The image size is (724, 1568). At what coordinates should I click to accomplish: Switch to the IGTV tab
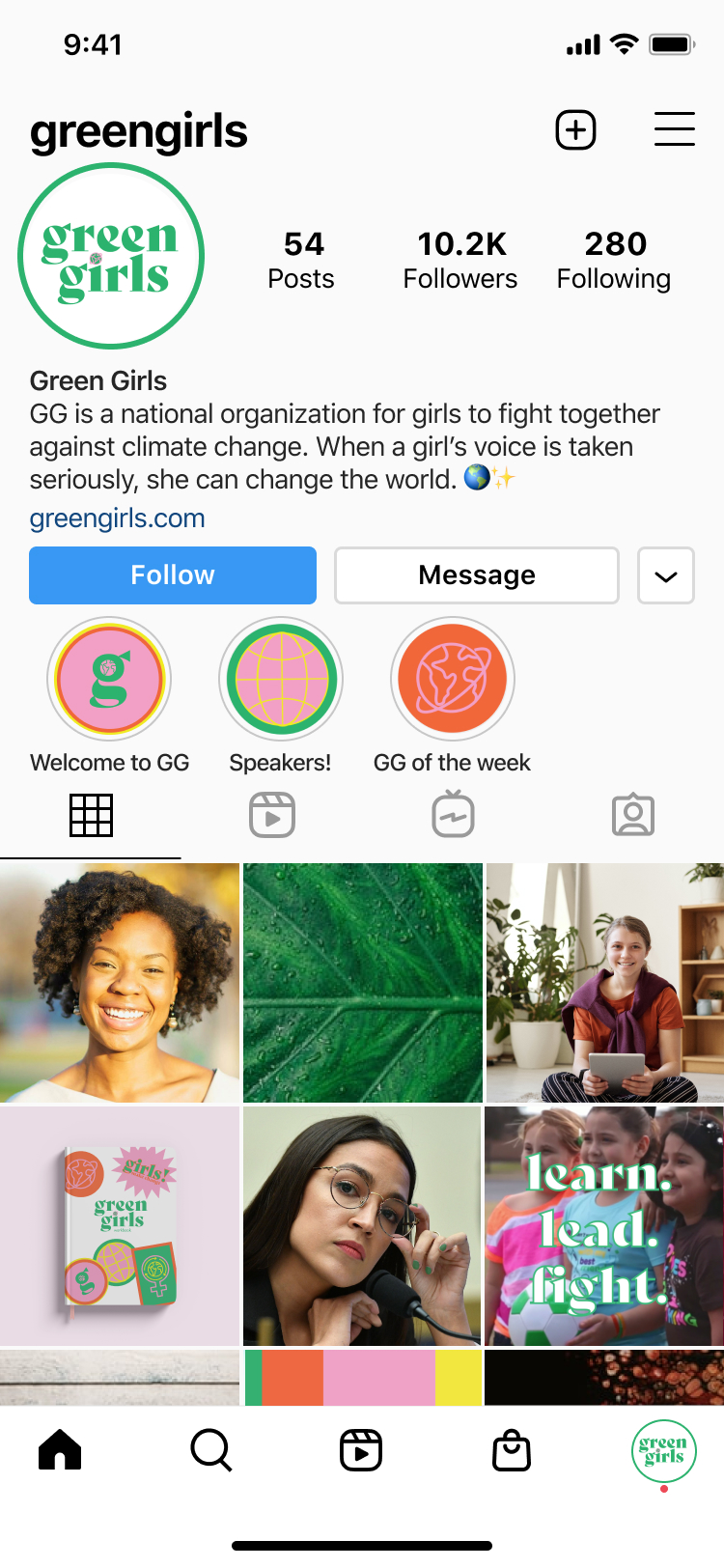[453, 814]
